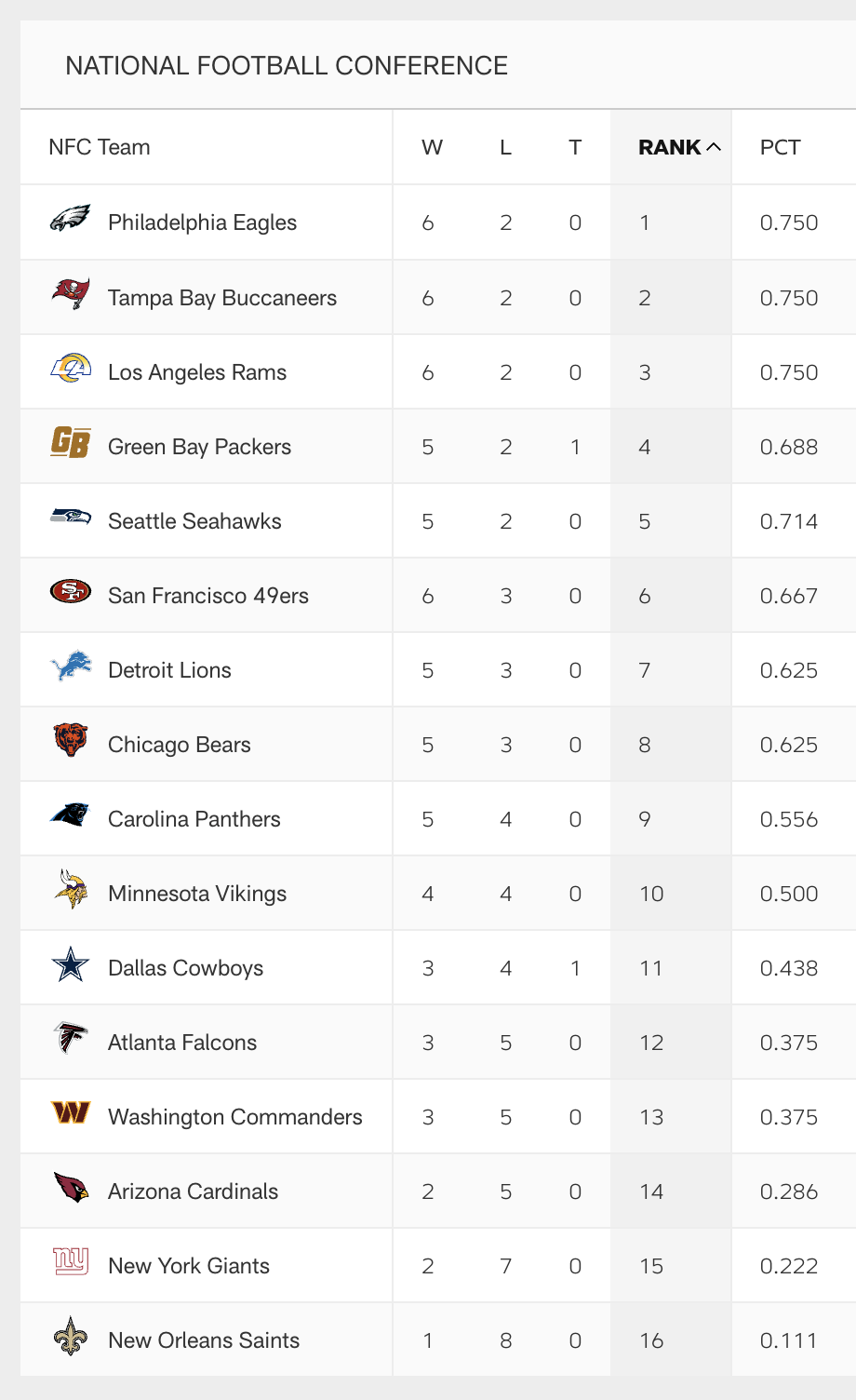The image size is (856, 1400).
Task: View the Los Angeles Rams team
Action: (x=197, y=372)
